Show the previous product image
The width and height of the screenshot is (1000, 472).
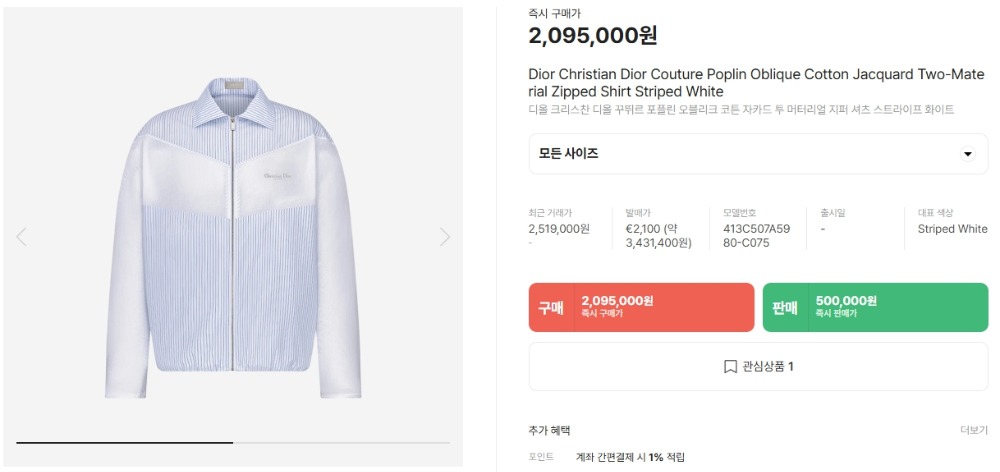(x=21, y=237)
